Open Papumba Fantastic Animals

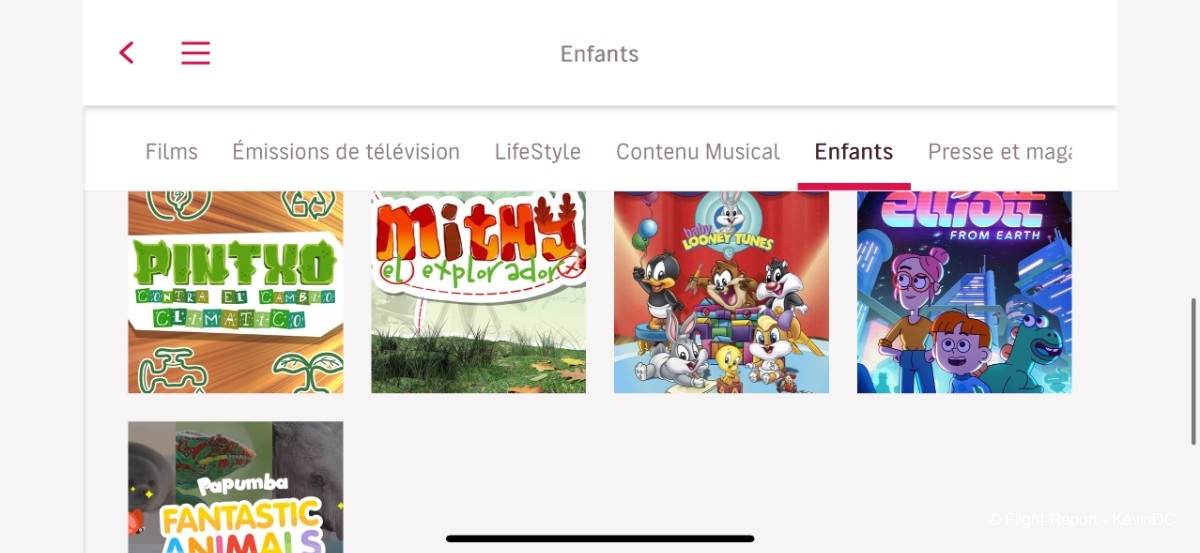point(235,487)
